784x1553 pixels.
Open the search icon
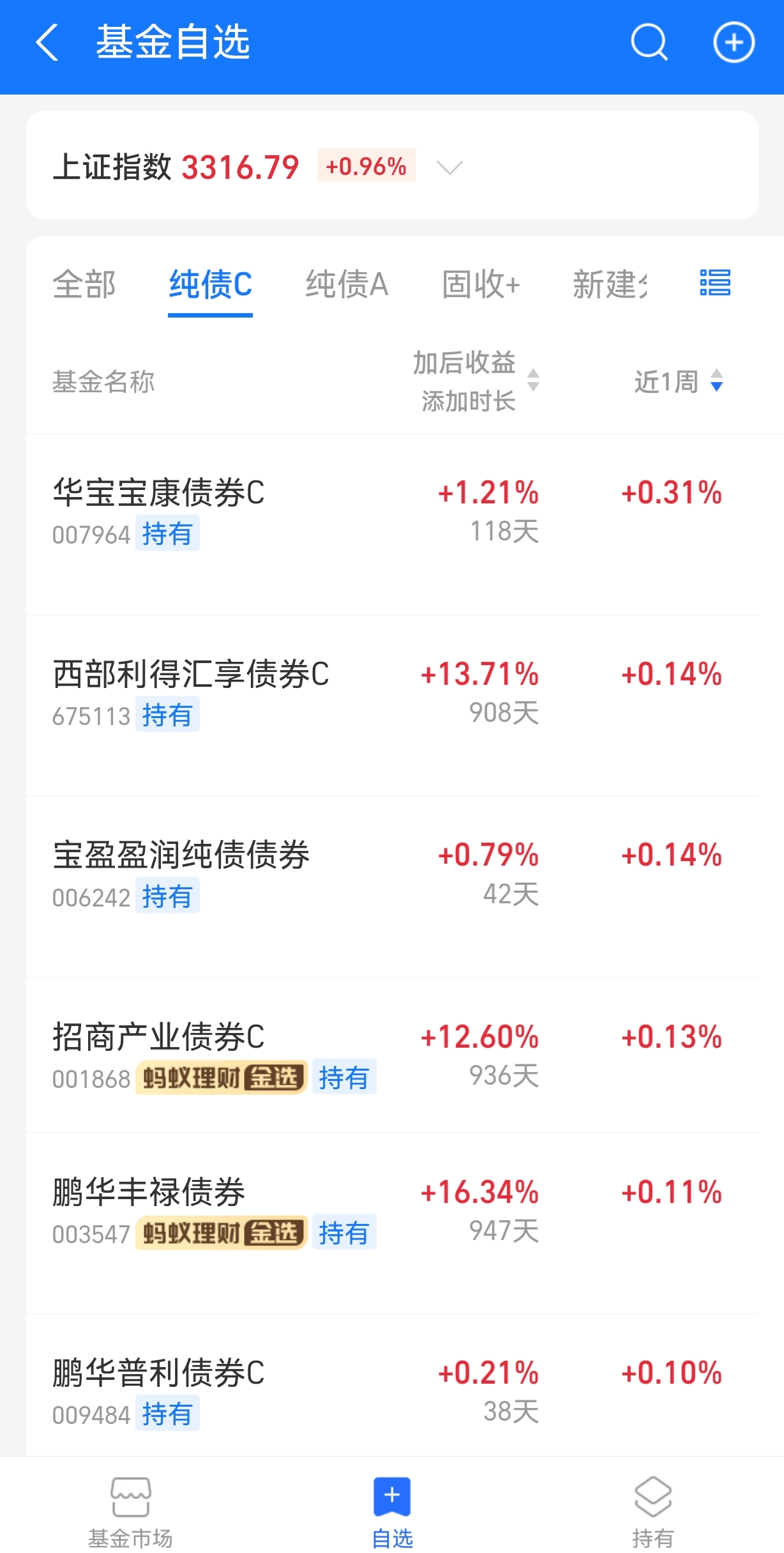[649, 43]
